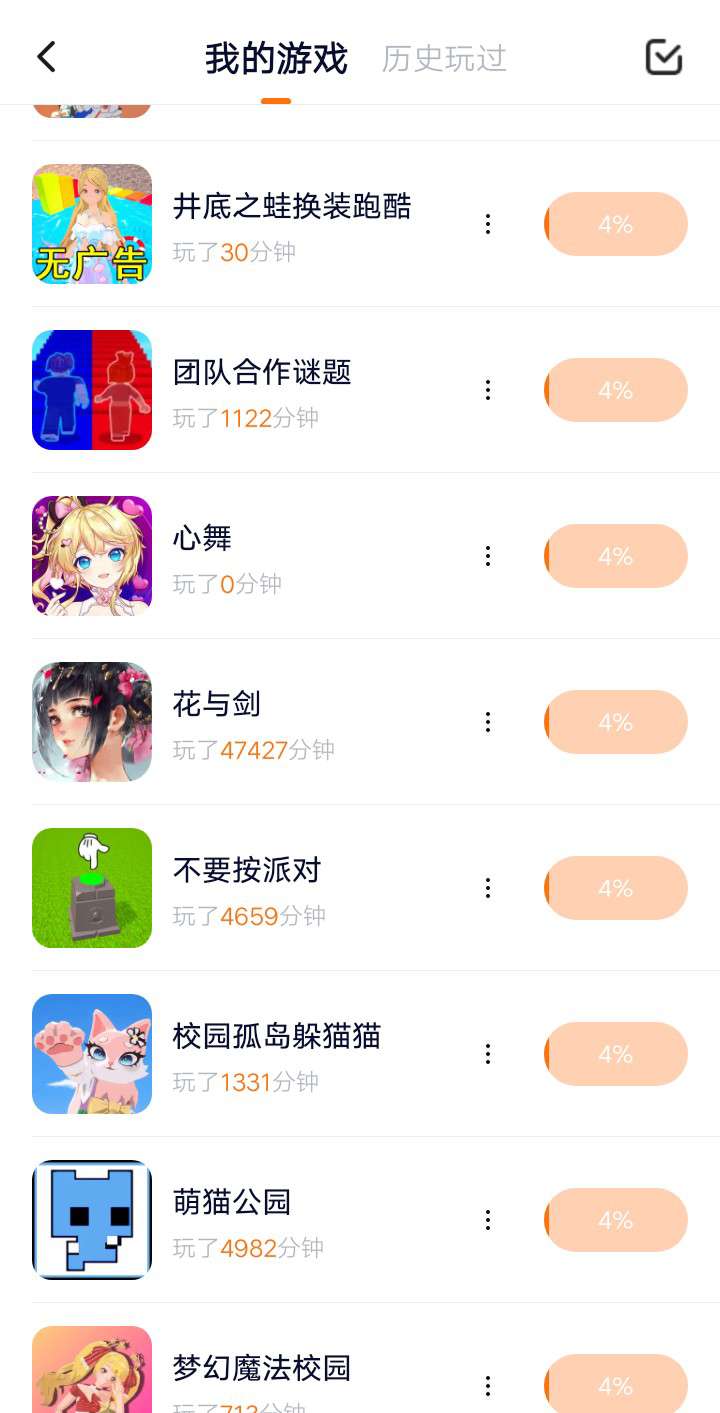
Task: Open more options for 不要按派对
Action: tap(488, 888)
